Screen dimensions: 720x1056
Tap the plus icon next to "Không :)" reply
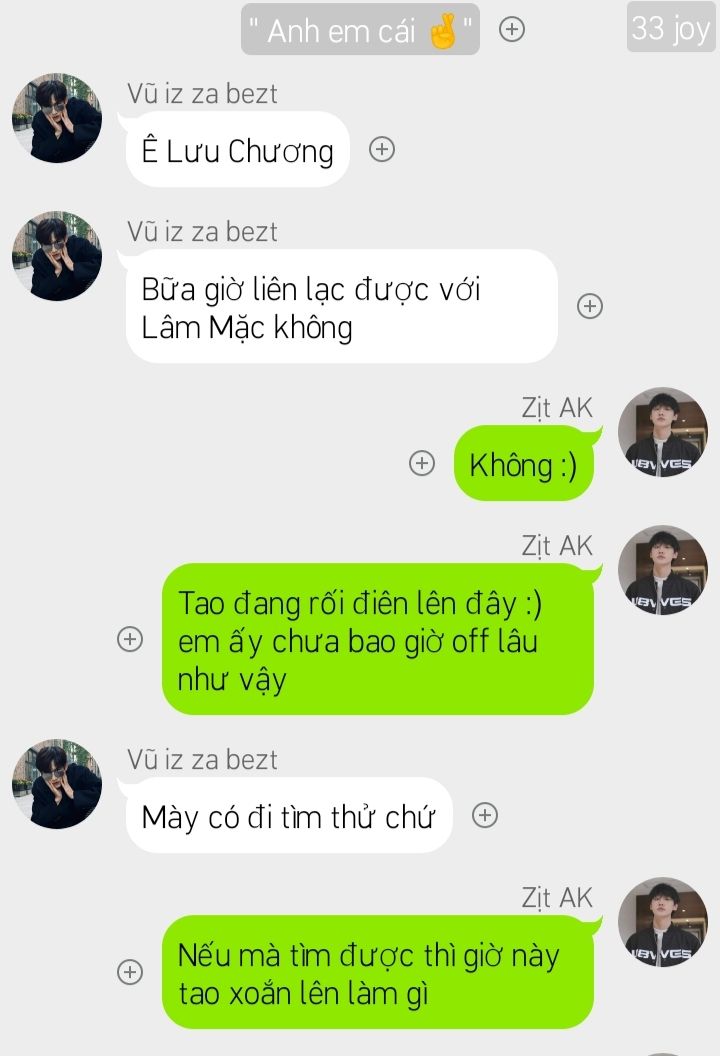tap(422, 463)
